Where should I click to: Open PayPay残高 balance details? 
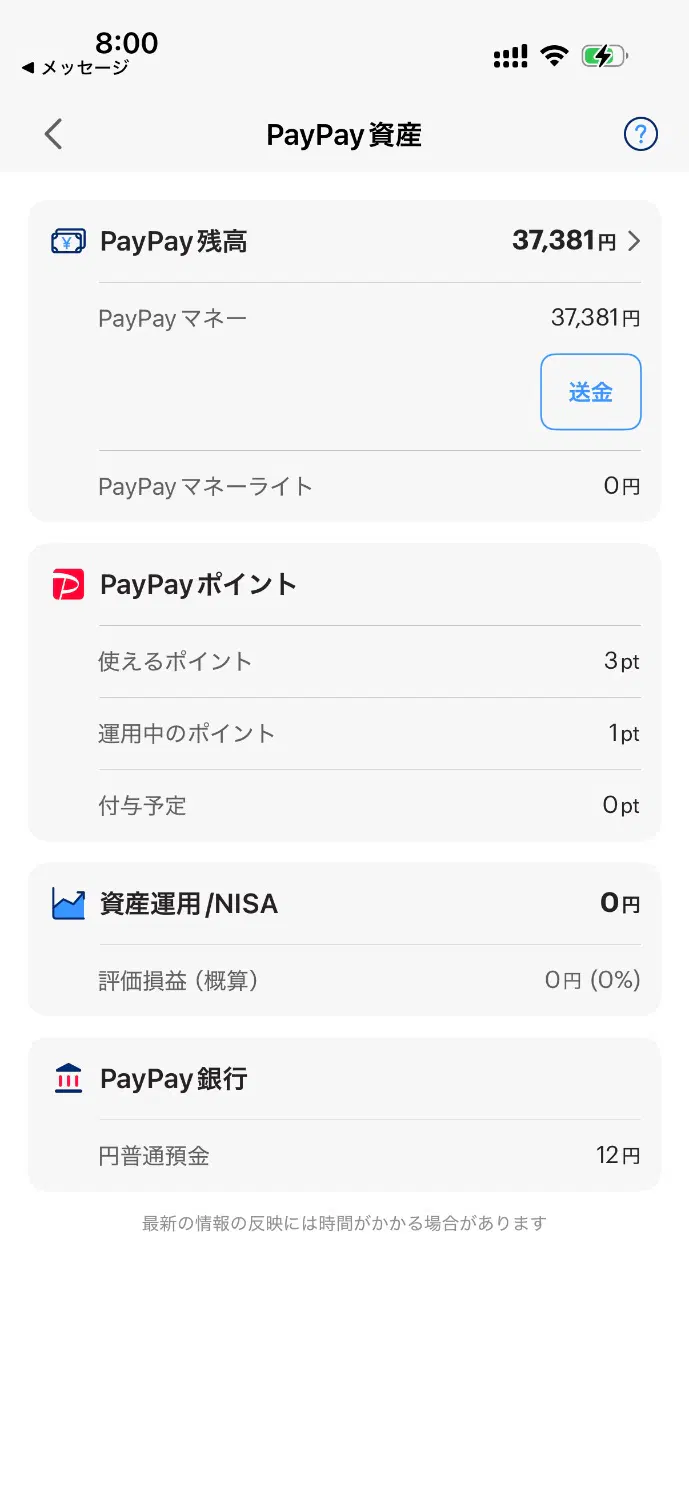pos(345,241)
